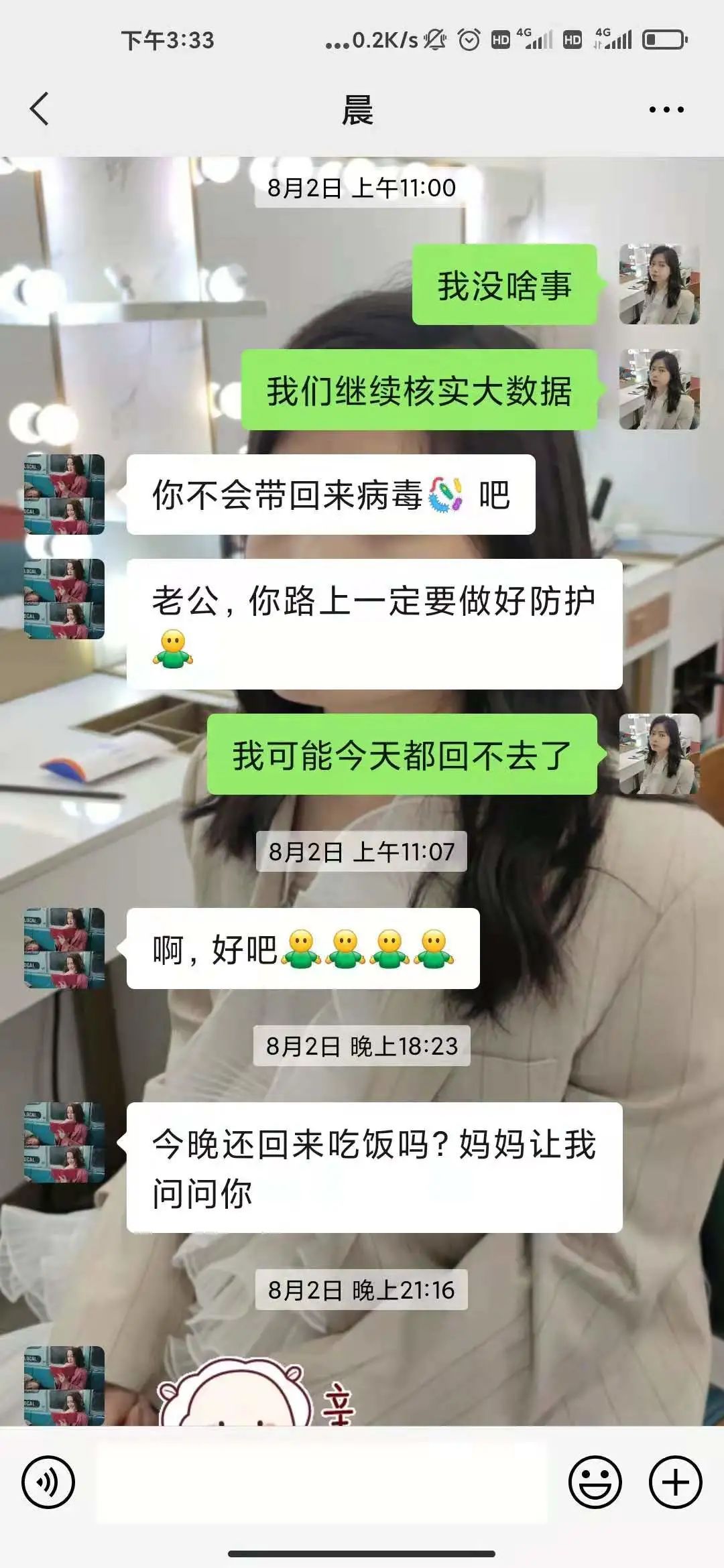Open the chat options menu
Viewport: 724px width, 1568px height.
click(666, 109)
